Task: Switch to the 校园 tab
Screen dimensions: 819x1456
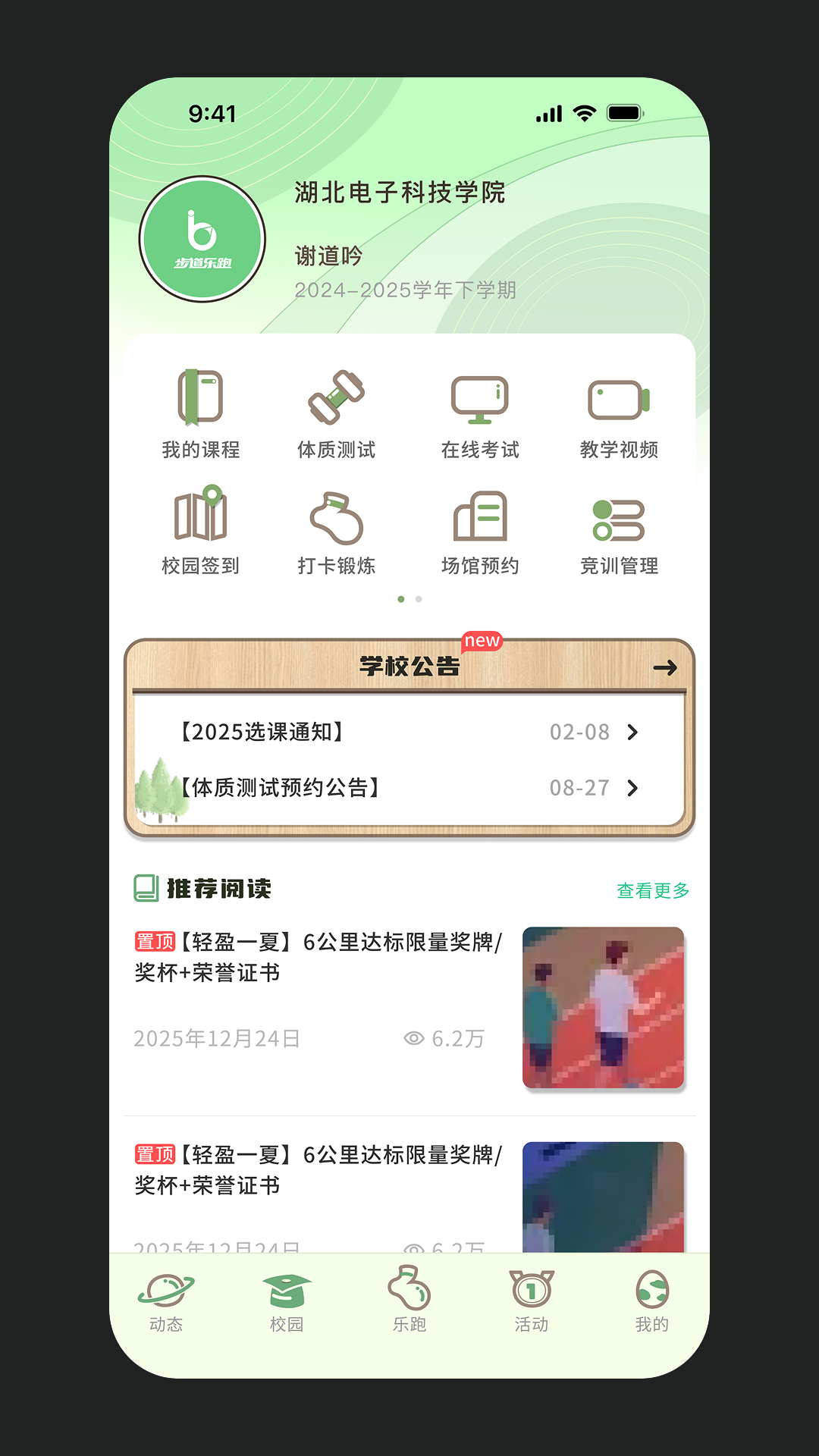Action: pyautogui.click(x=287, y=1303)
